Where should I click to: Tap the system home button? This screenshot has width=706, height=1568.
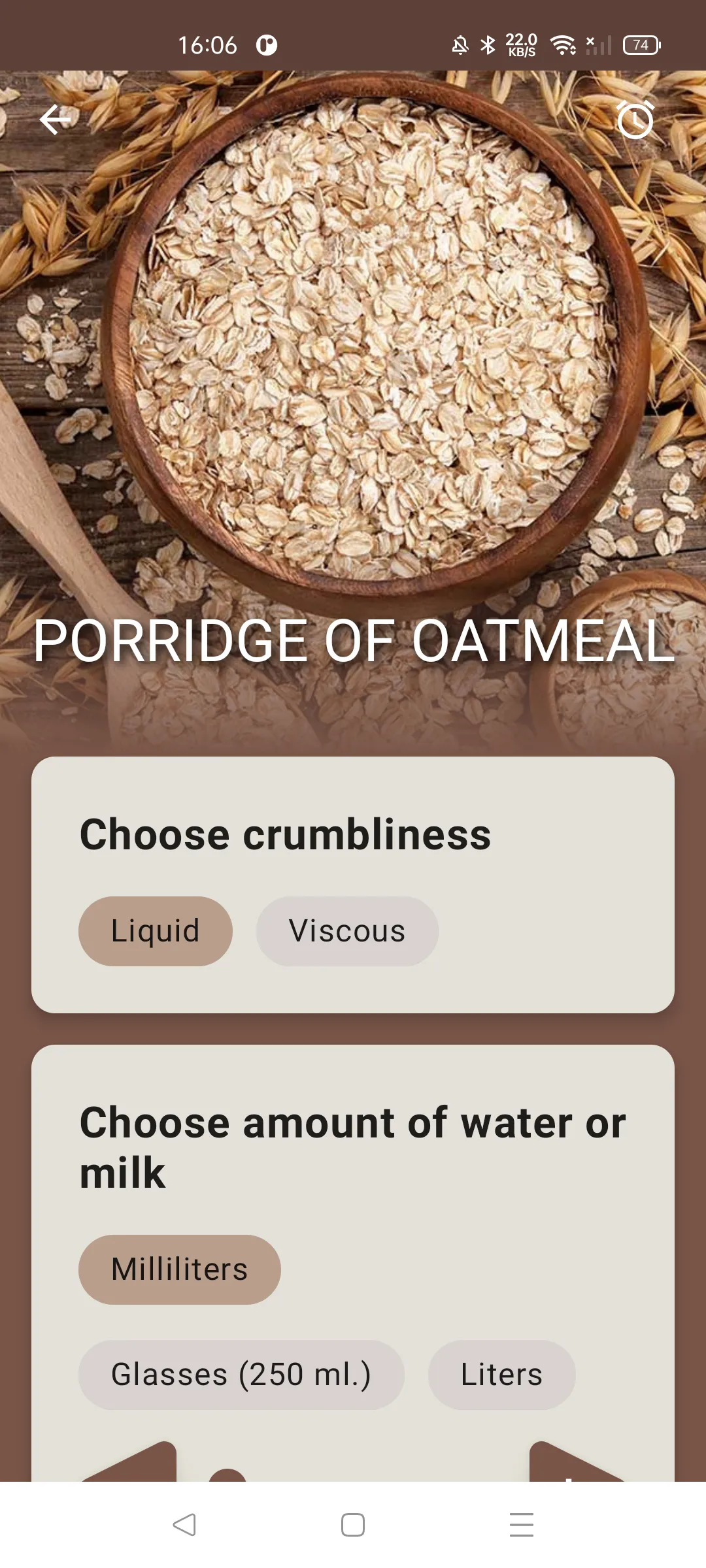coord(353,1525)
